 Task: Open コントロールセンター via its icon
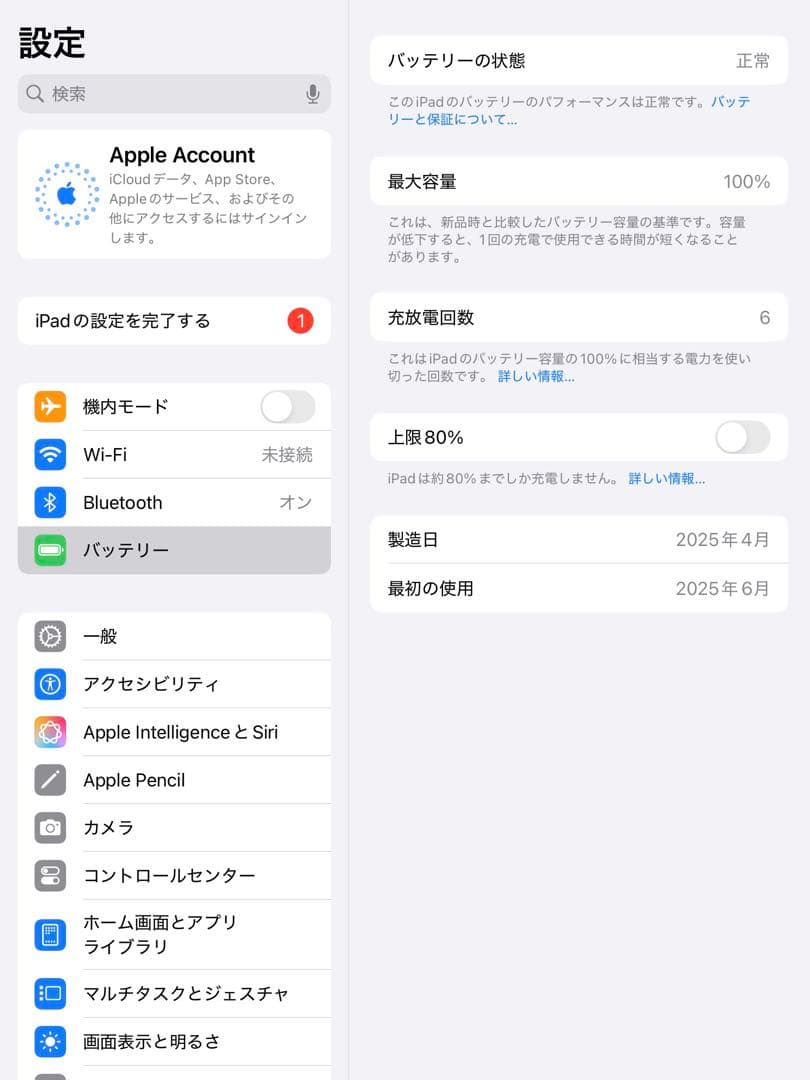(x=50, y=875)
